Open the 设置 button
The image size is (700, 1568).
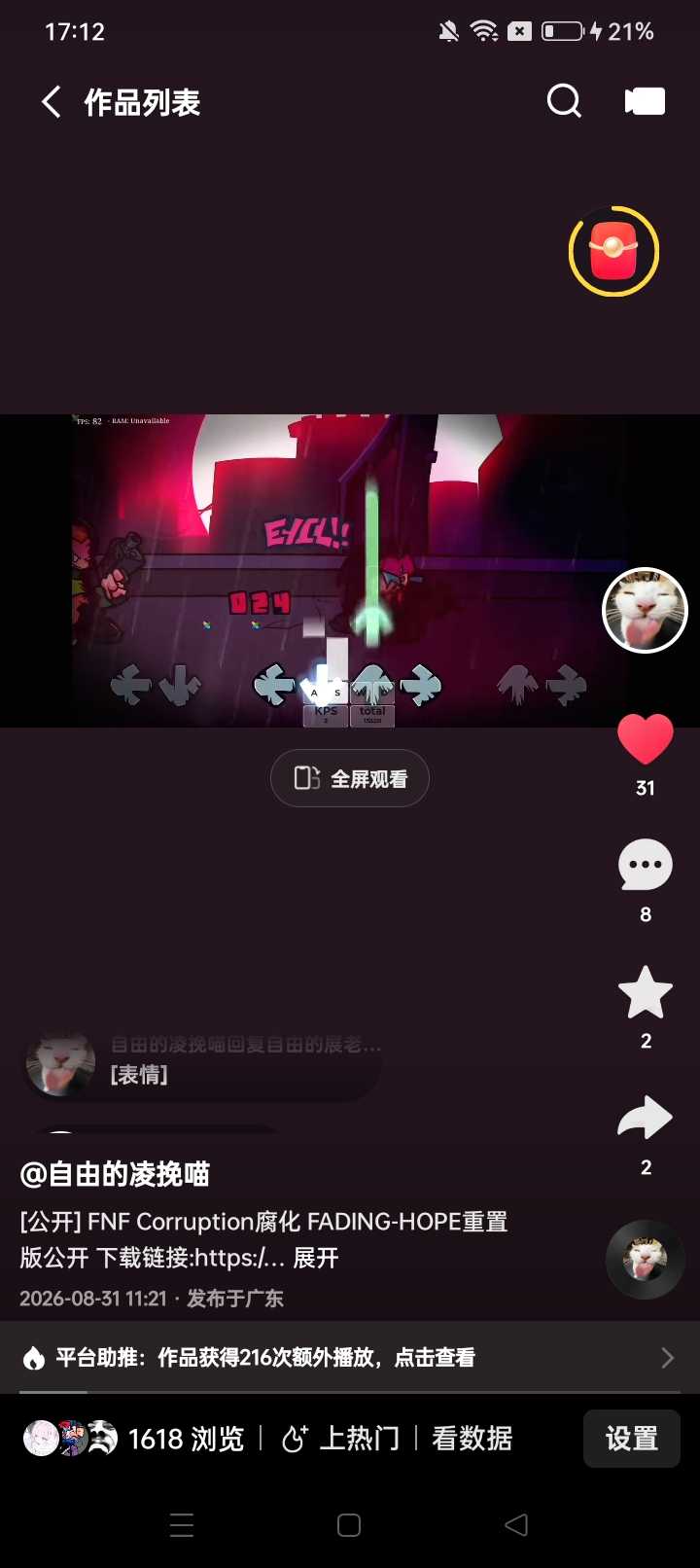[x=632, y=1439]
